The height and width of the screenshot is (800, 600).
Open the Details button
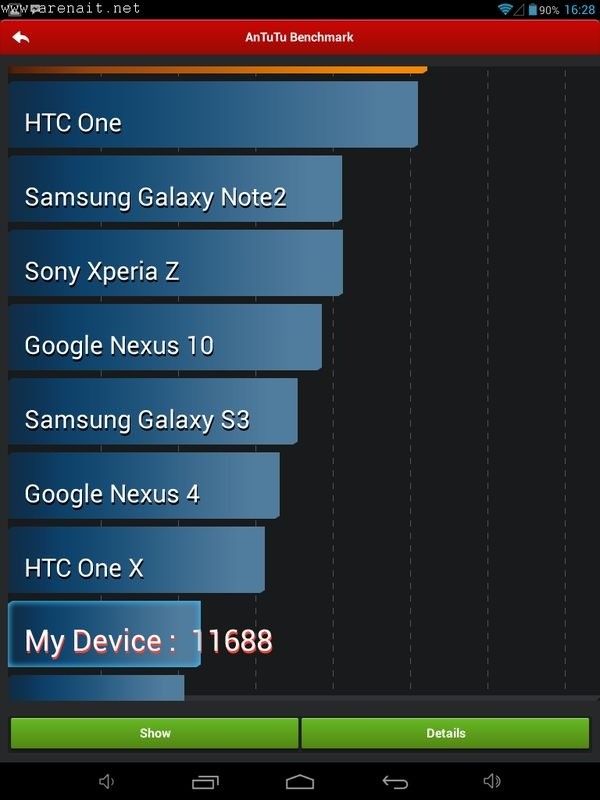[x=446, y=733]
